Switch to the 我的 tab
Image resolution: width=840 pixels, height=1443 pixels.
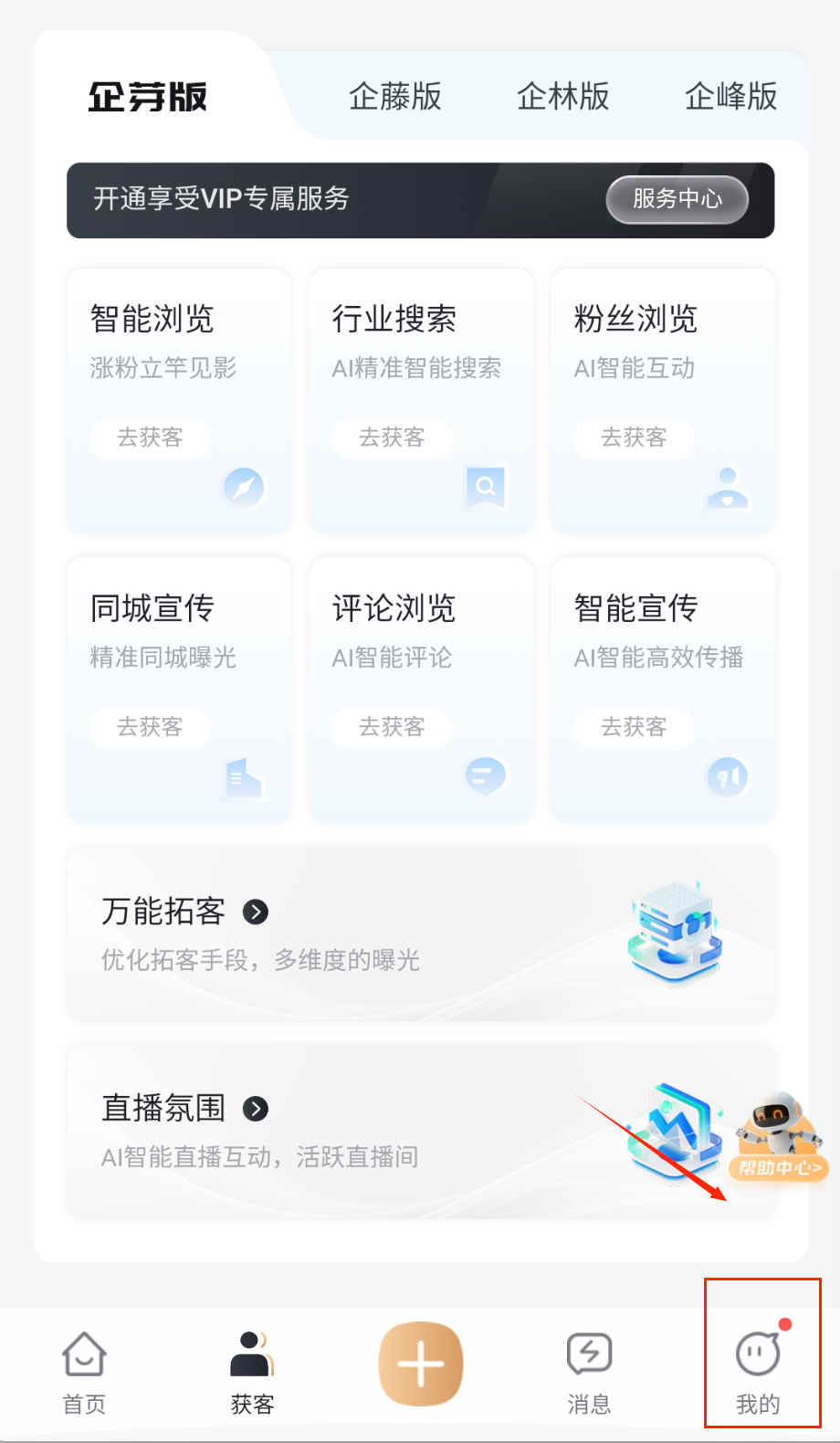tap(759, 1370)
